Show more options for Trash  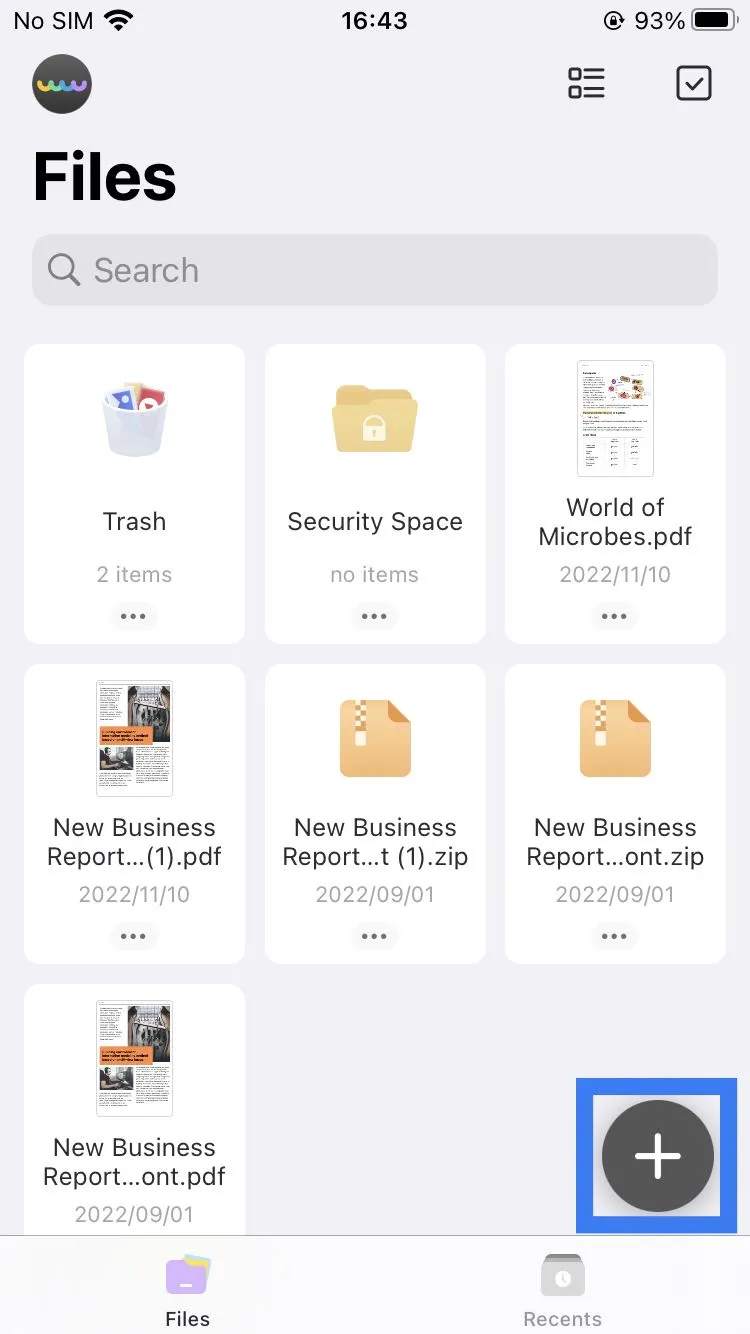pyautogui.click(x=134, y=617)
